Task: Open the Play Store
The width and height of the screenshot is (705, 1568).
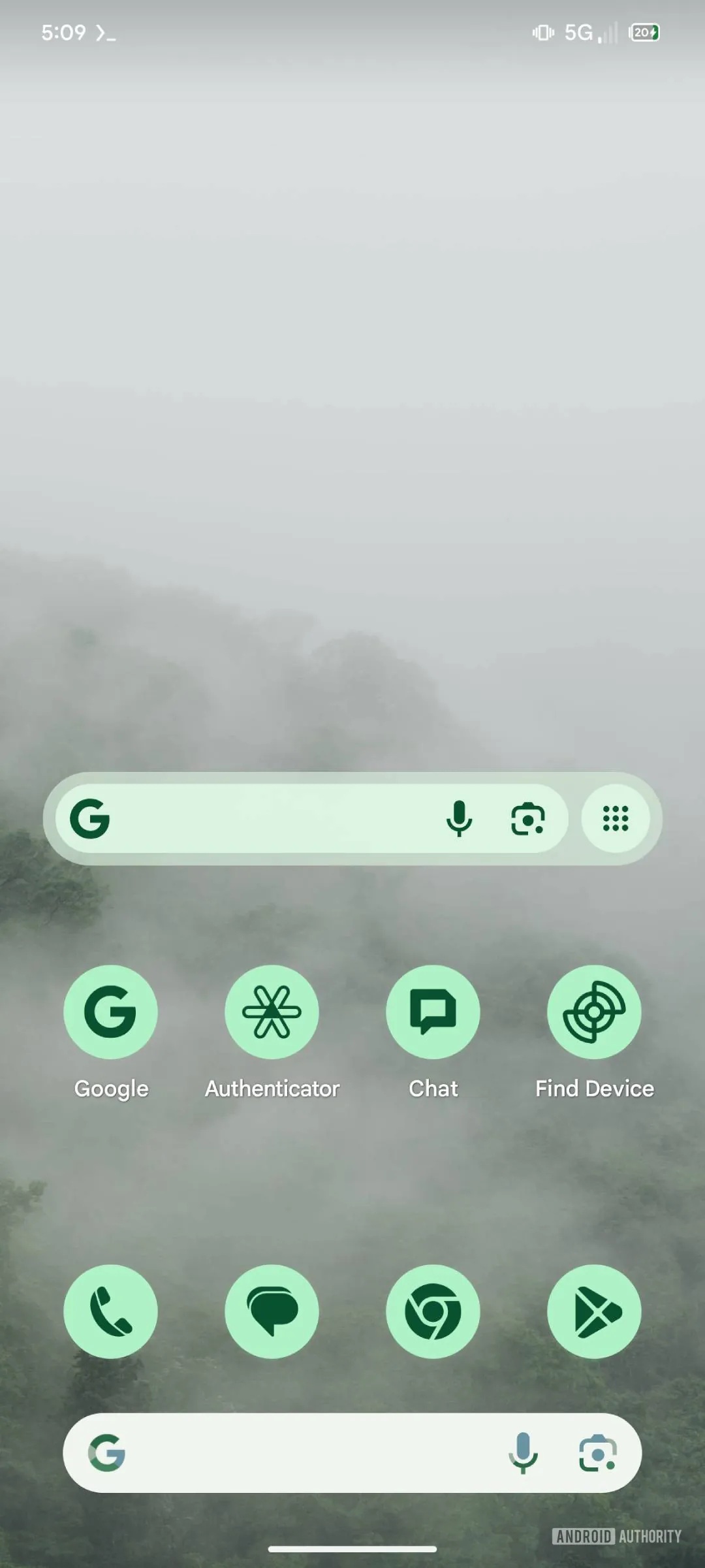Action: coord(594,1311)
